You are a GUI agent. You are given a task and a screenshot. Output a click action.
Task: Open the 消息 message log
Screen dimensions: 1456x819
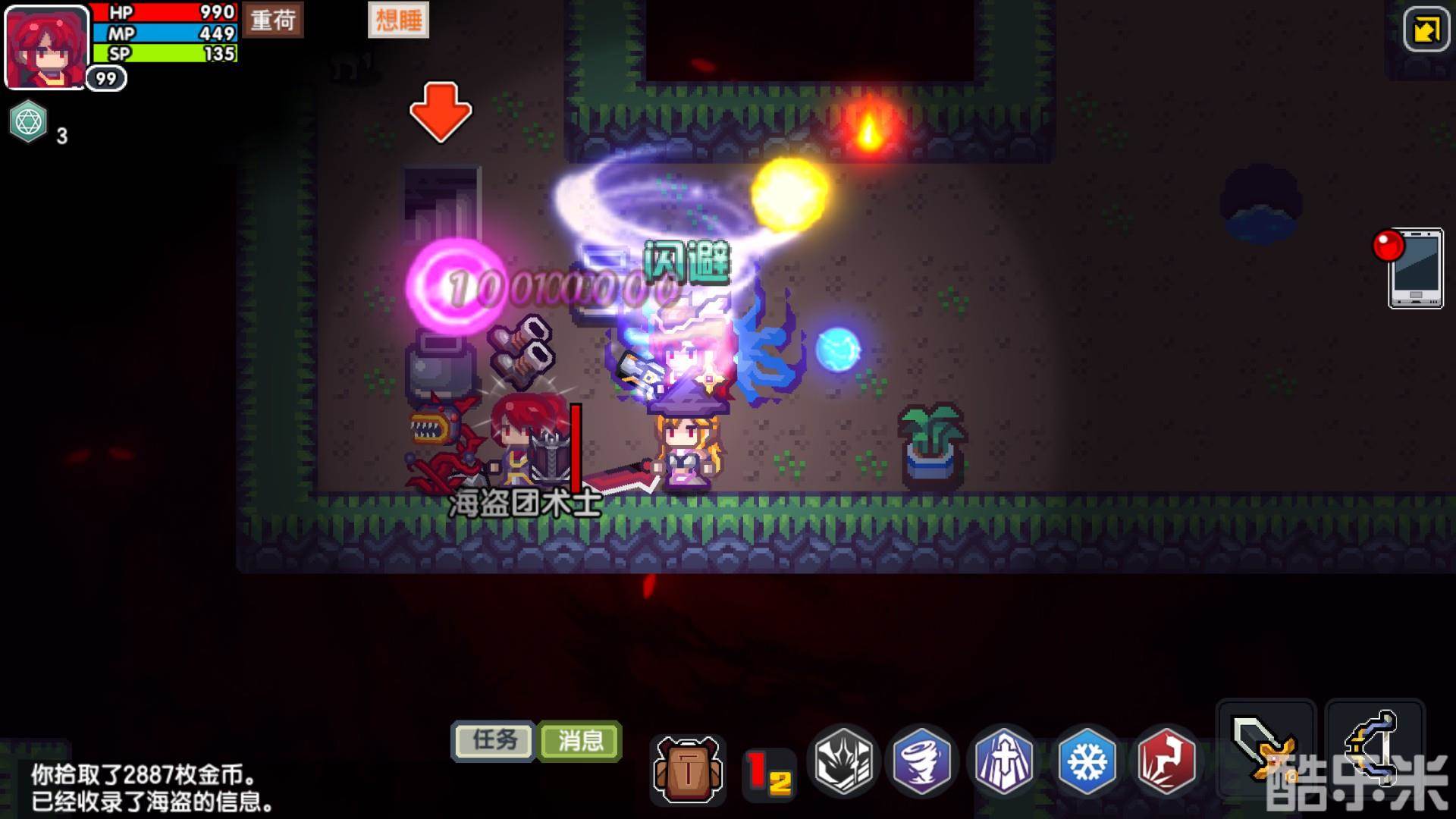(580, 741)
